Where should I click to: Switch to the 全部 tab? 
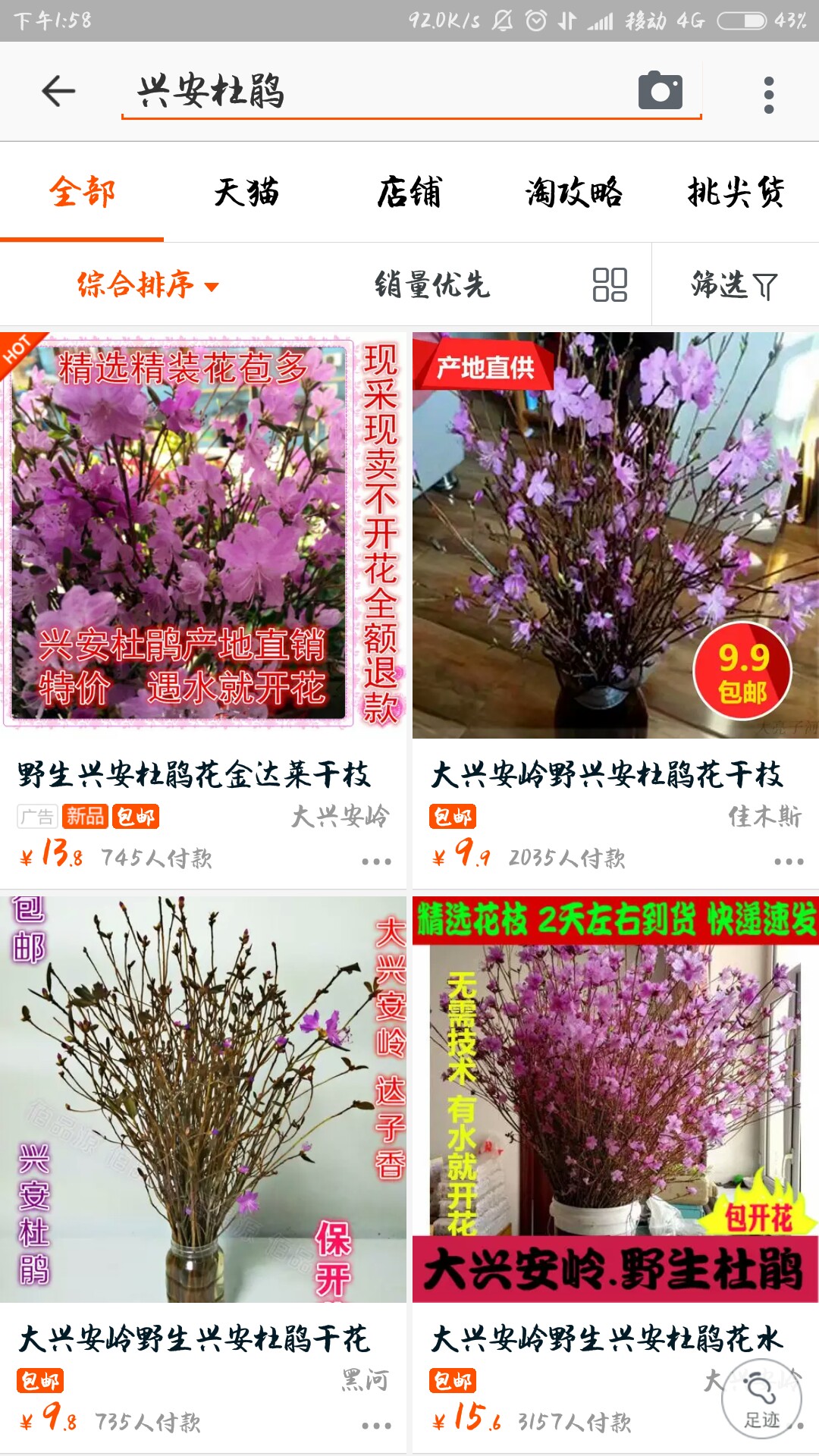tap(82, 193)
